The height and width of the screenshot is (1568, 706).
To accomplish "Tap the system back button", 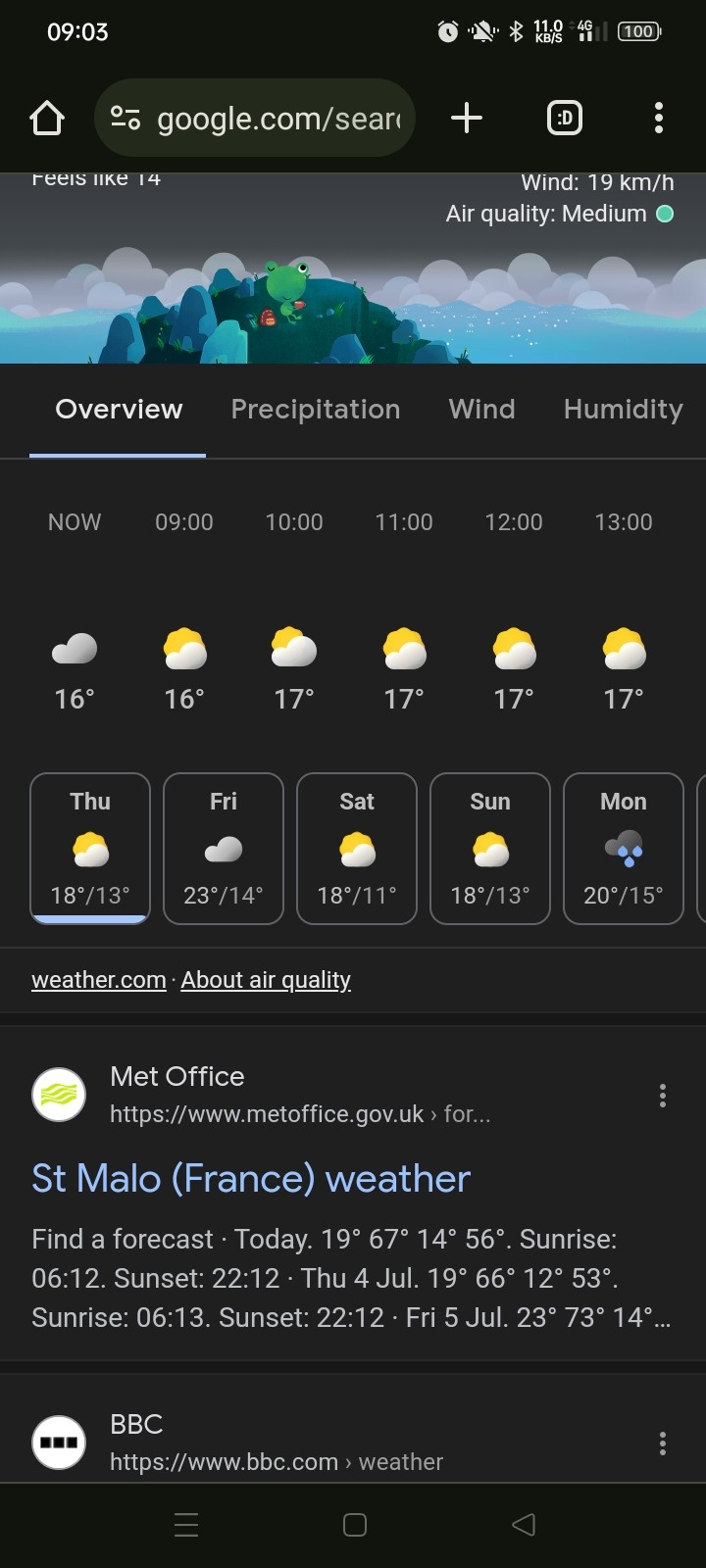I will click(524, 1525).
